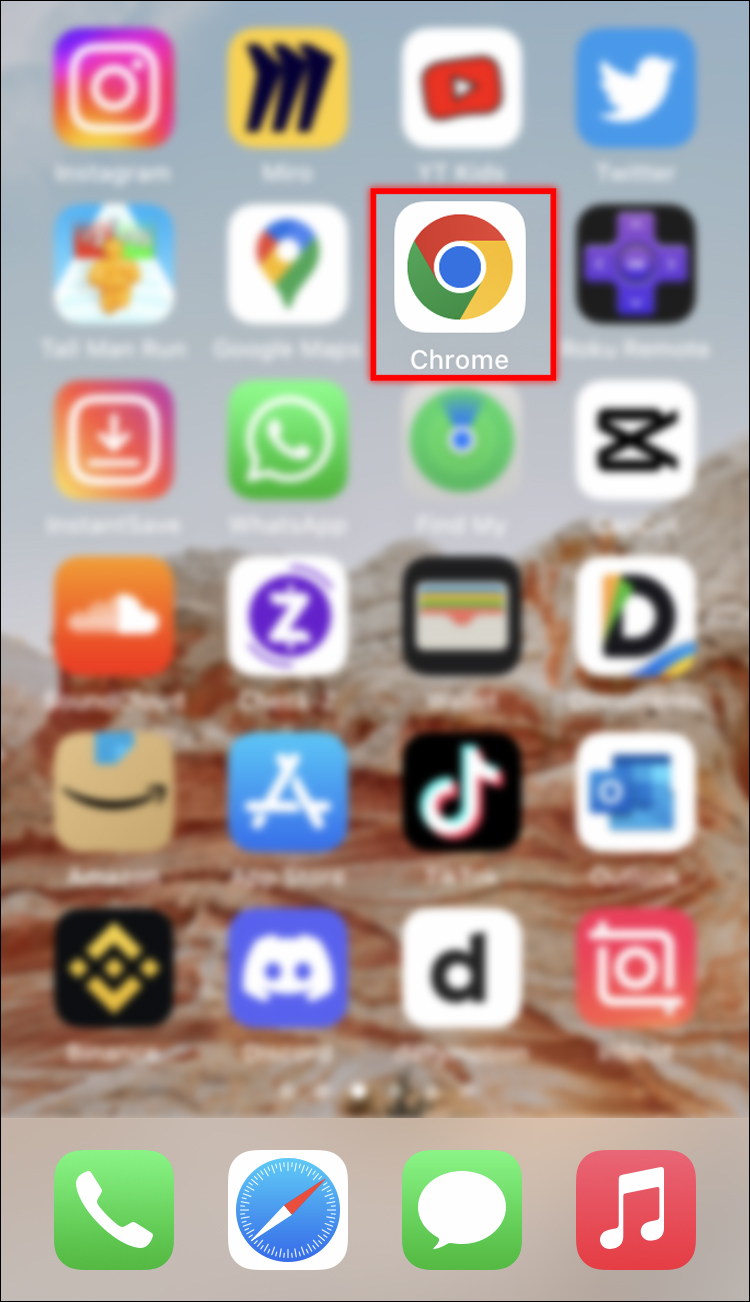Launch Instagram
The image size is (750, 1302).
pyautogui.click(x=114, y=88)
